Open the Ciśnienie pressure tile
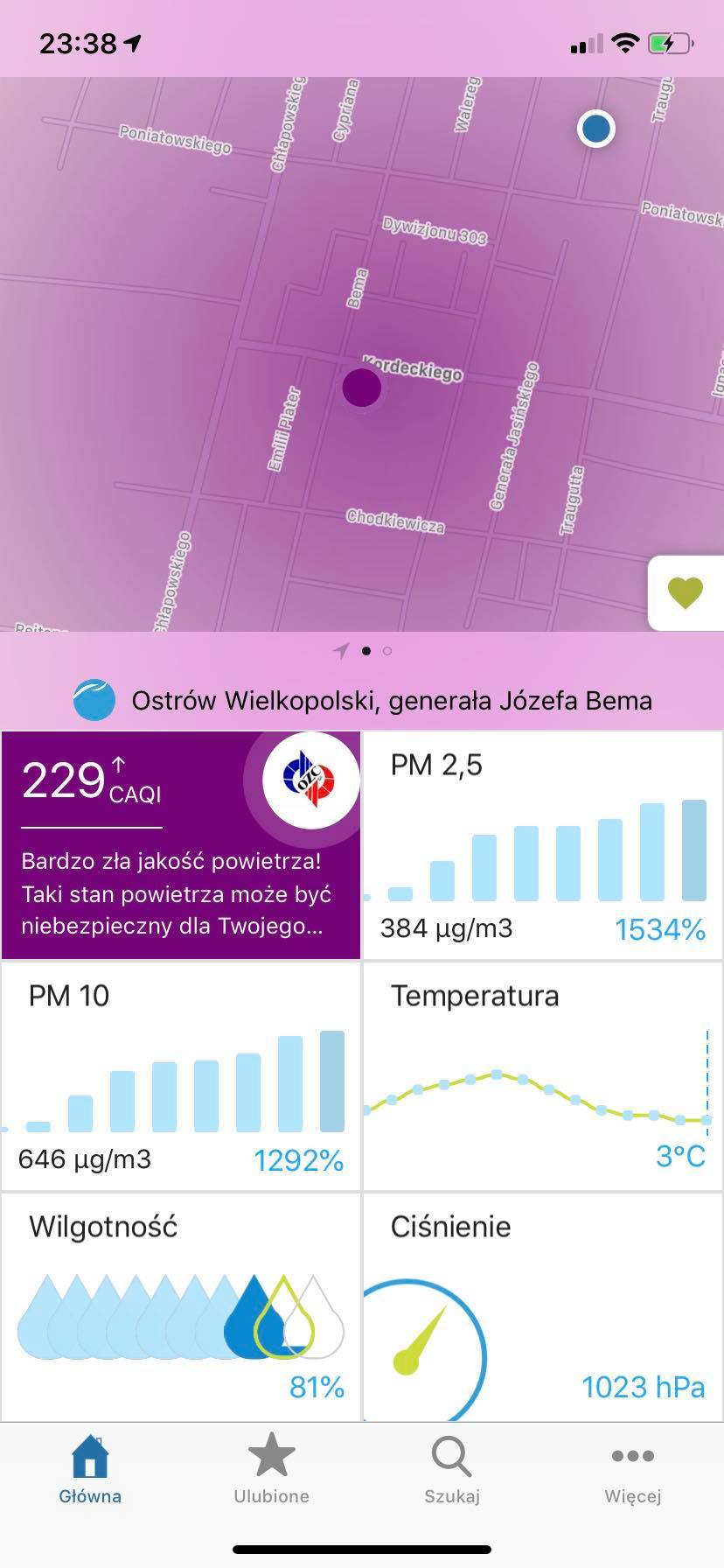Viewport: 724px width, 1568px height. (x=542, y=1306)
